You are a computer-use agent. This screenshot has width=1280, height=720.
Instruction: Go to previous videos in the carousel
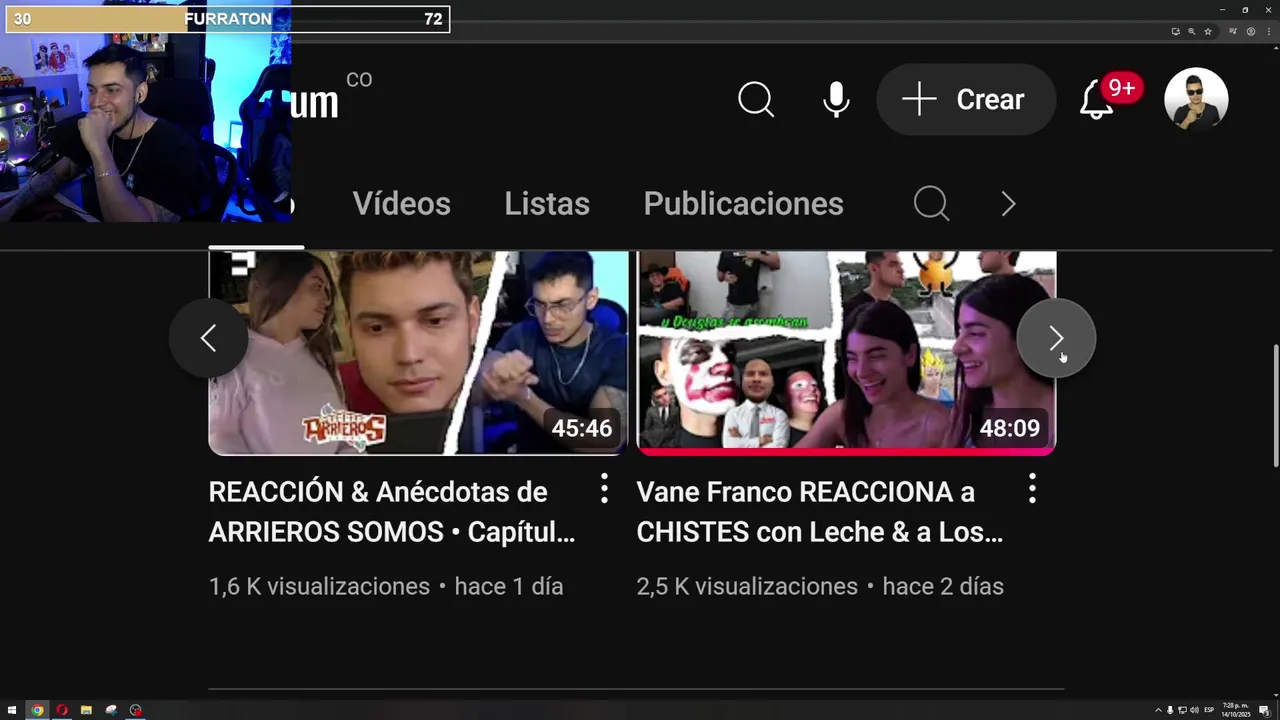click(x=208, y=339)
